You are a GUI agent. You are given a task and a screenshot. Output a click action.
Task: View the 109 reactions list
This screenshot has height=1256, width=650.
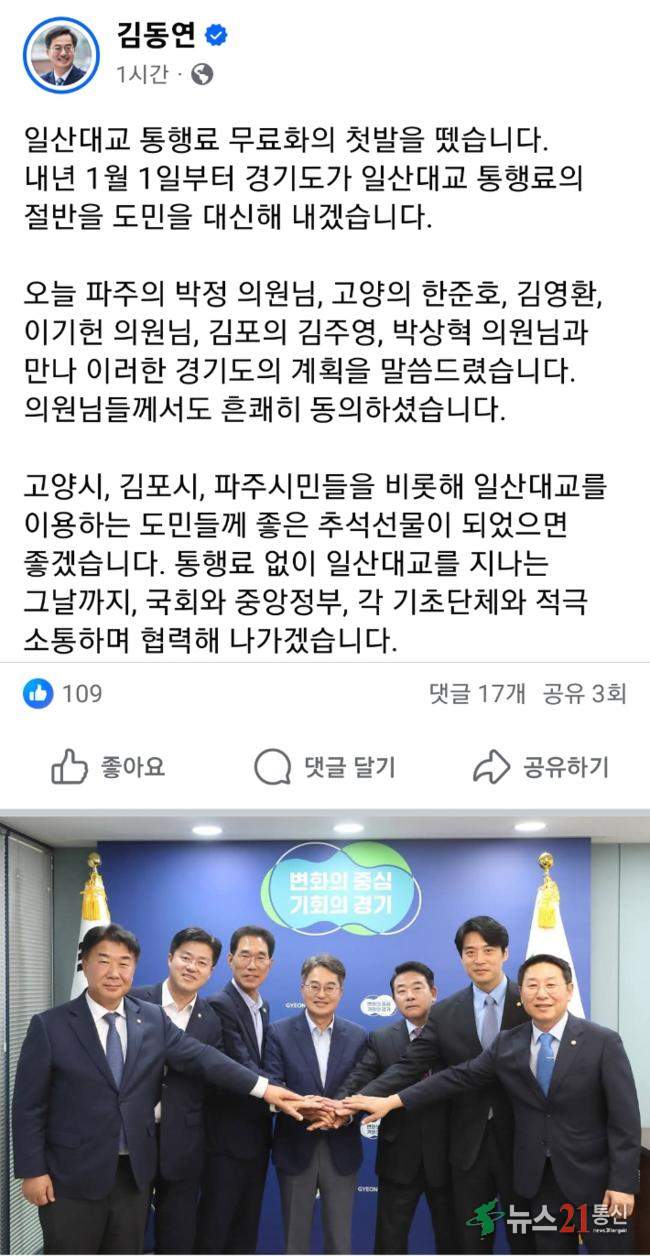[x=64, y=693]
